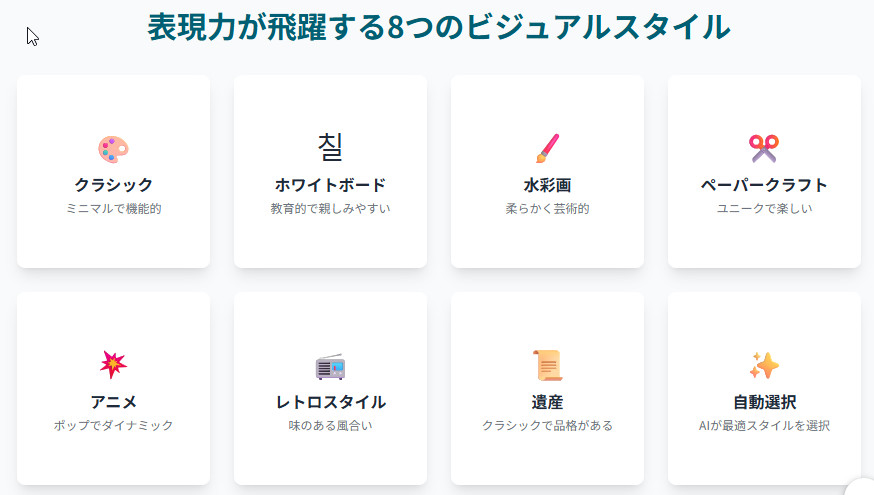Pick the 自動選択 AI style card
Screen dimensions: 874x495
[x=764, y=388]
